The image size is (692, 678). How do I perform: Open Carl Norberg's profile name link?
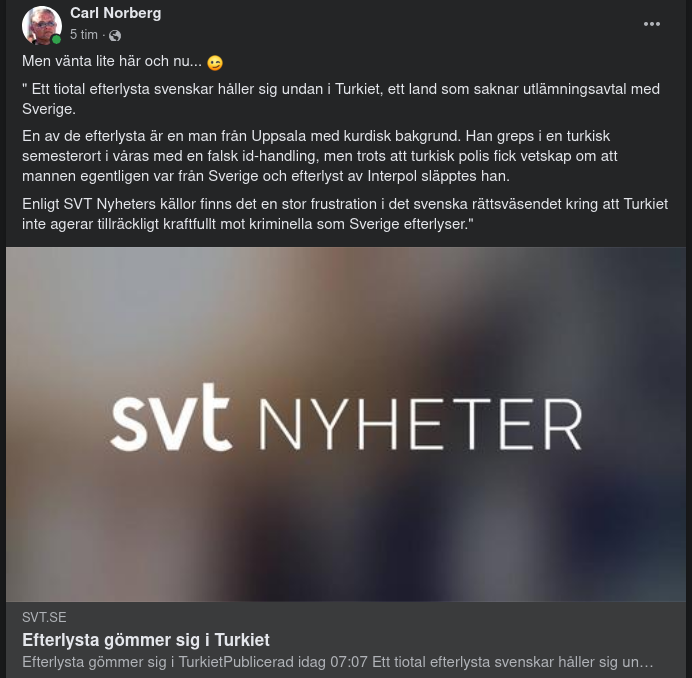point(115,13)
